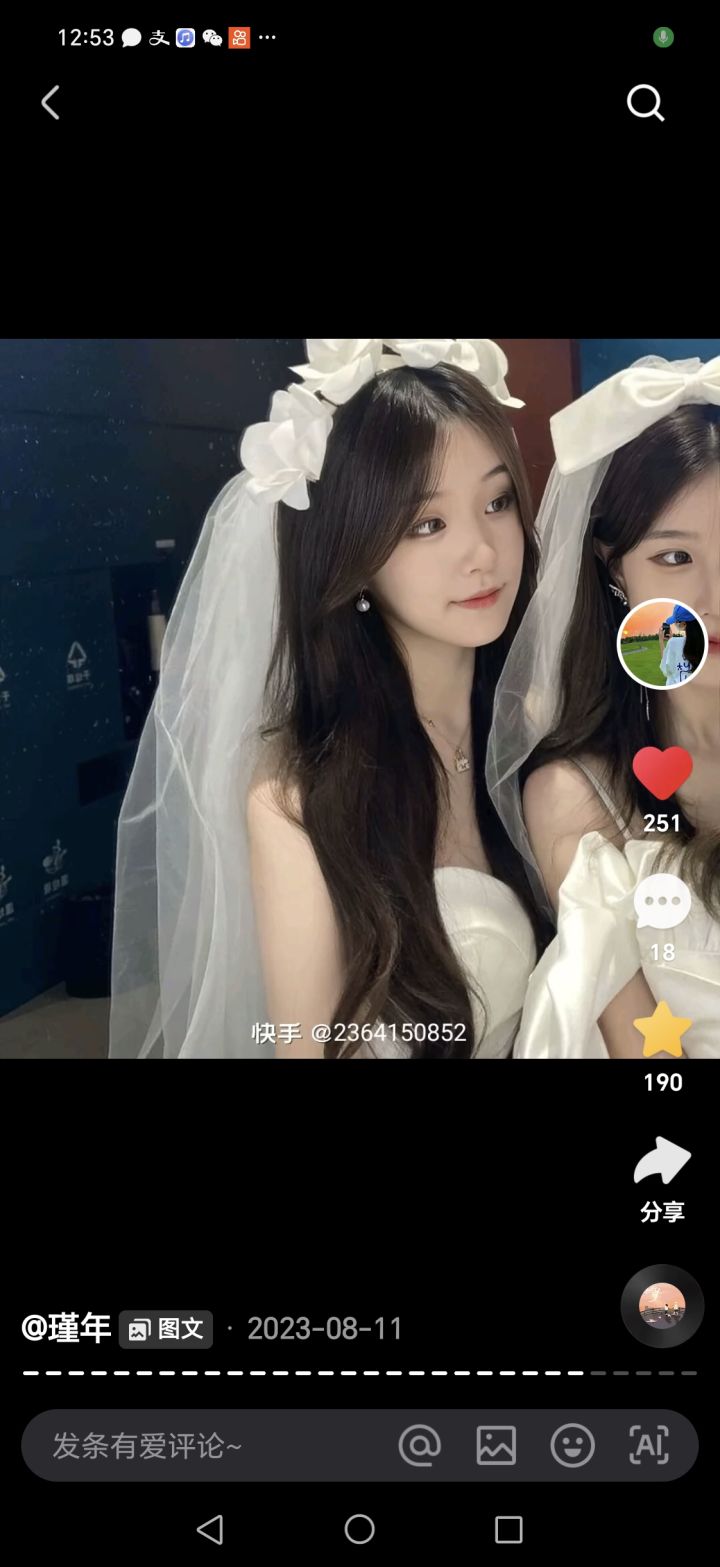Open the author's round profile avatar

pos(662,644)
